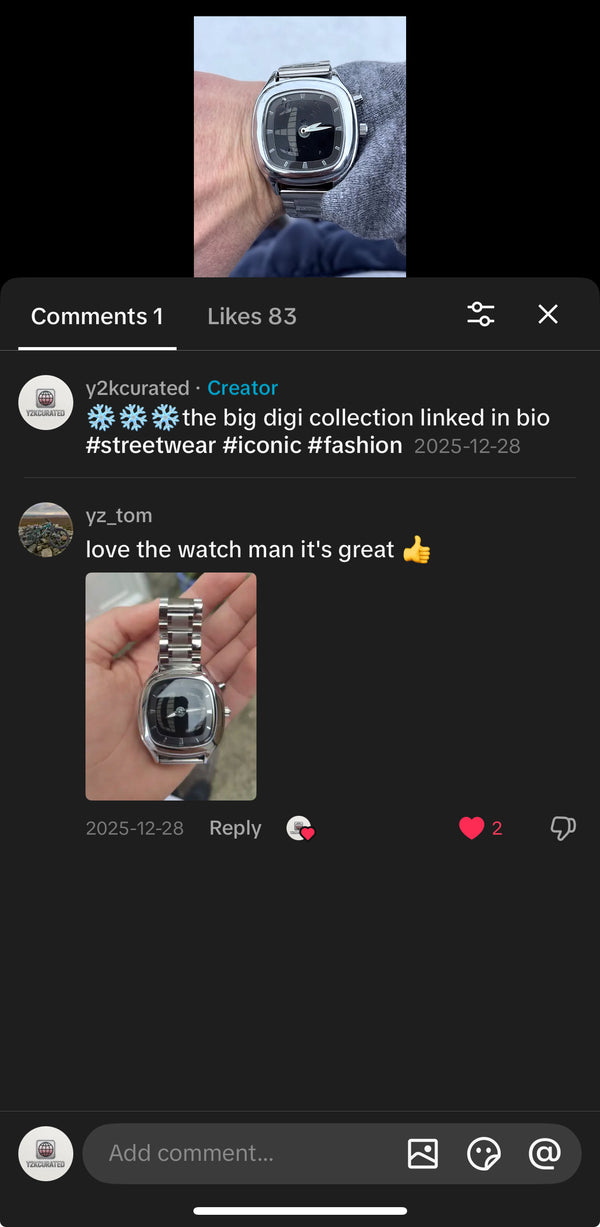Open the emoji sticker picker

[484, 1153]
